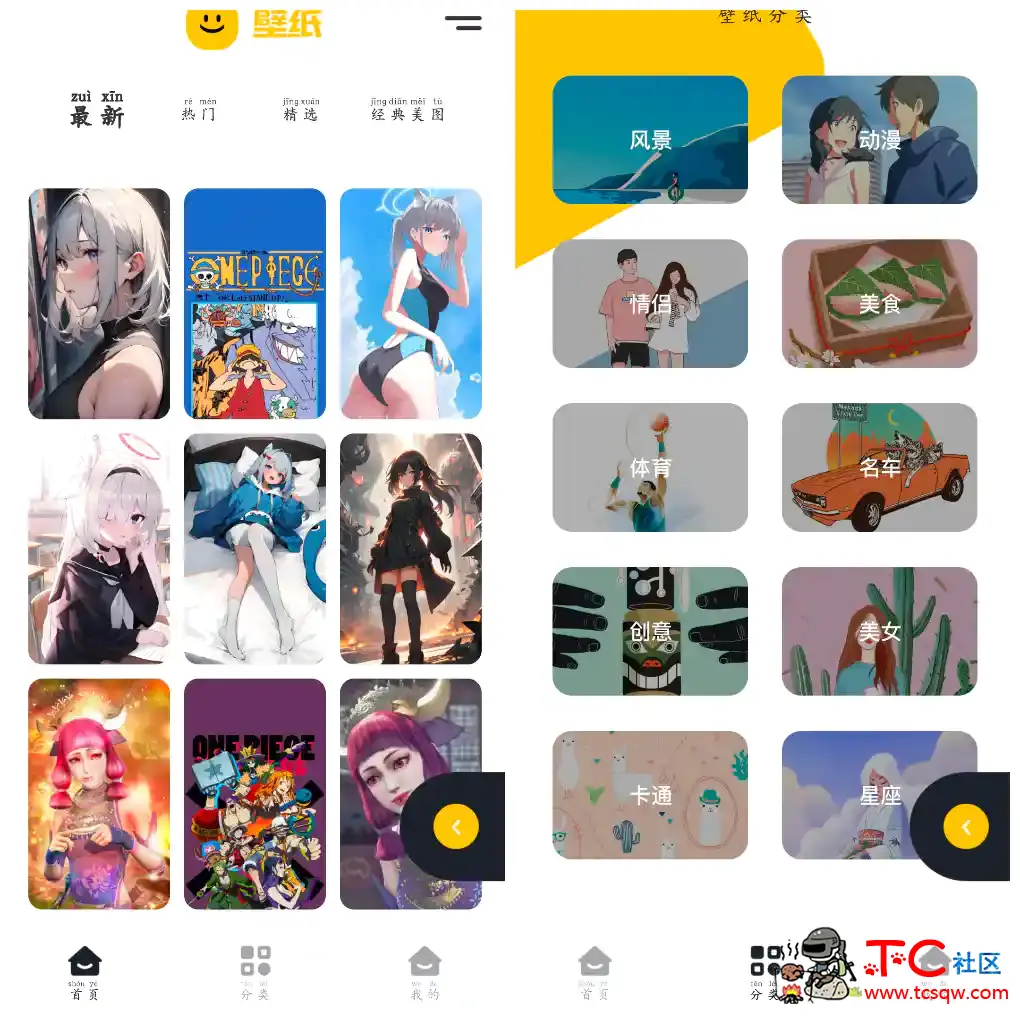Open the 美食 wallpaper category
Screen dimensions: 1020x1020
coord(879,303)
